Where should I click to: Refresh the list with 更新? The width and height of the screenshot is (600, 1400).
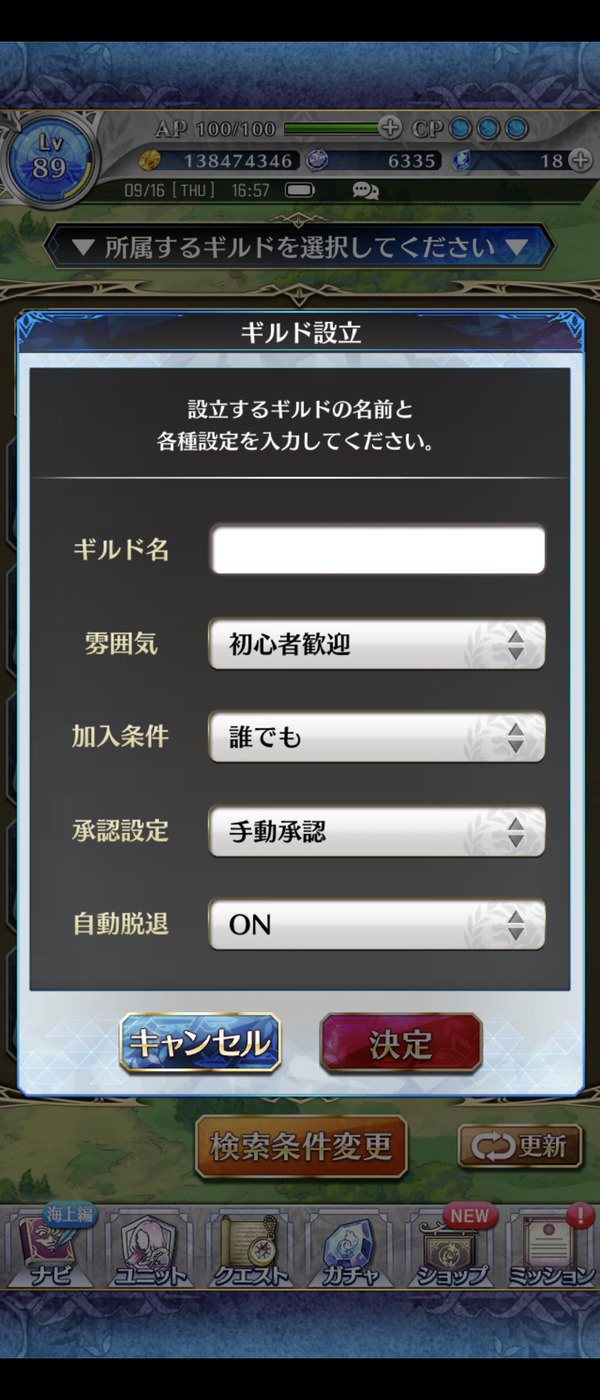click(x=520, y=1147)
